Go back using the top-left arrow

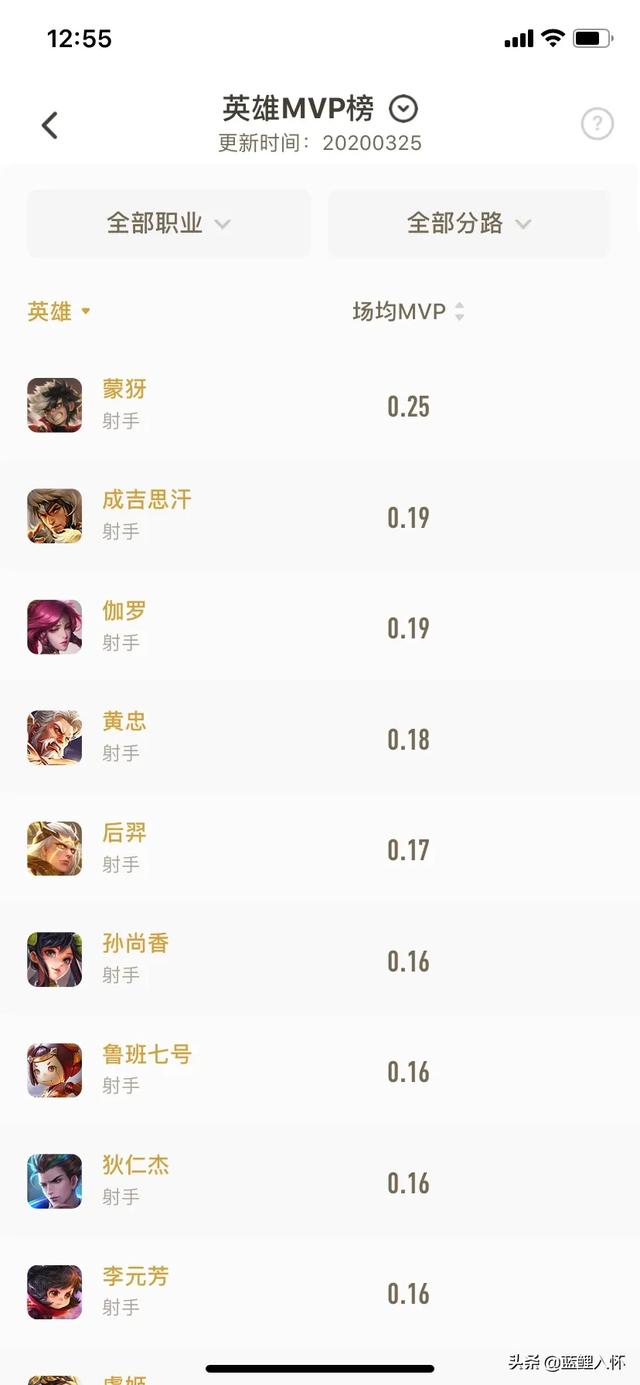49,125
